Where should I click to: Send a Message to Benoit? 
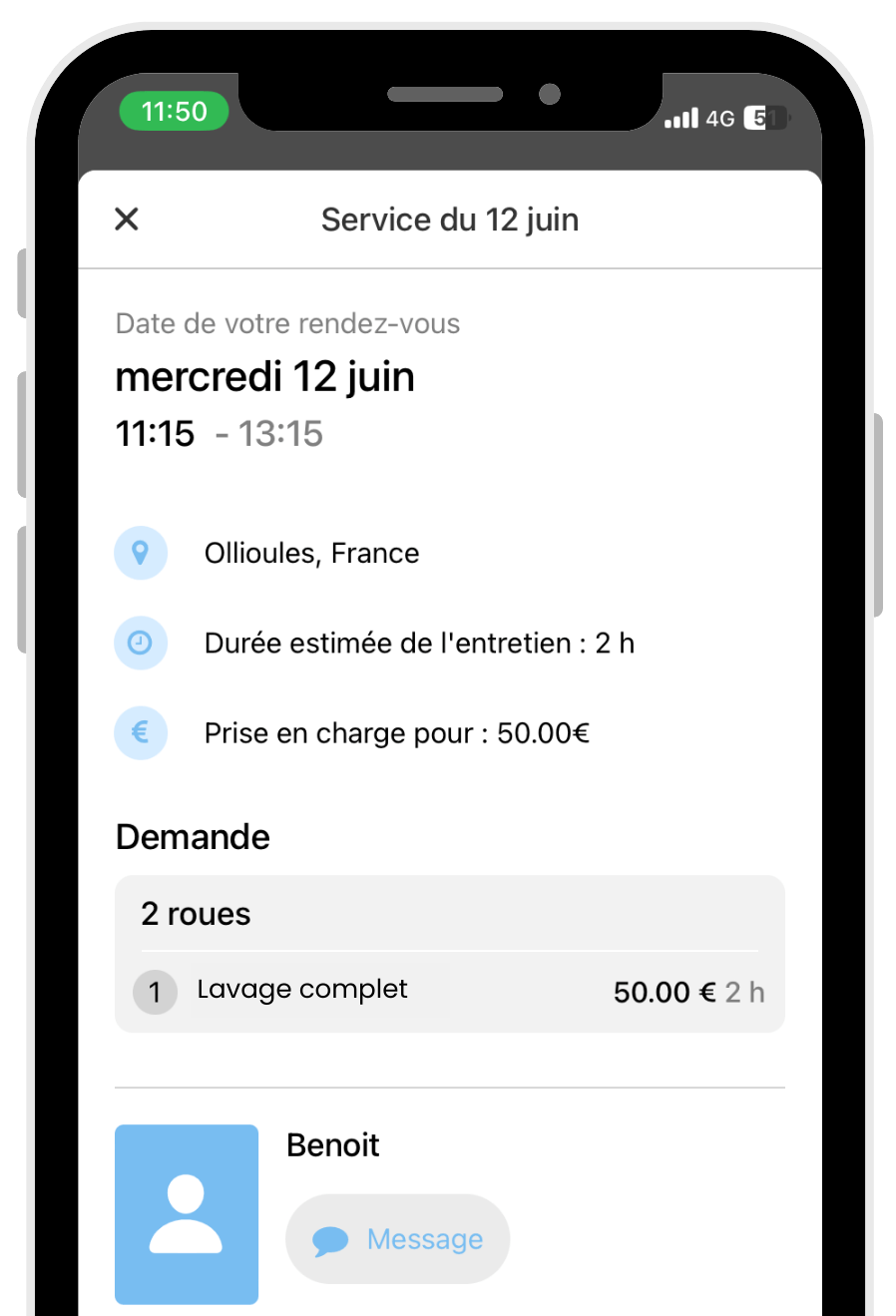pos(397,1238)
